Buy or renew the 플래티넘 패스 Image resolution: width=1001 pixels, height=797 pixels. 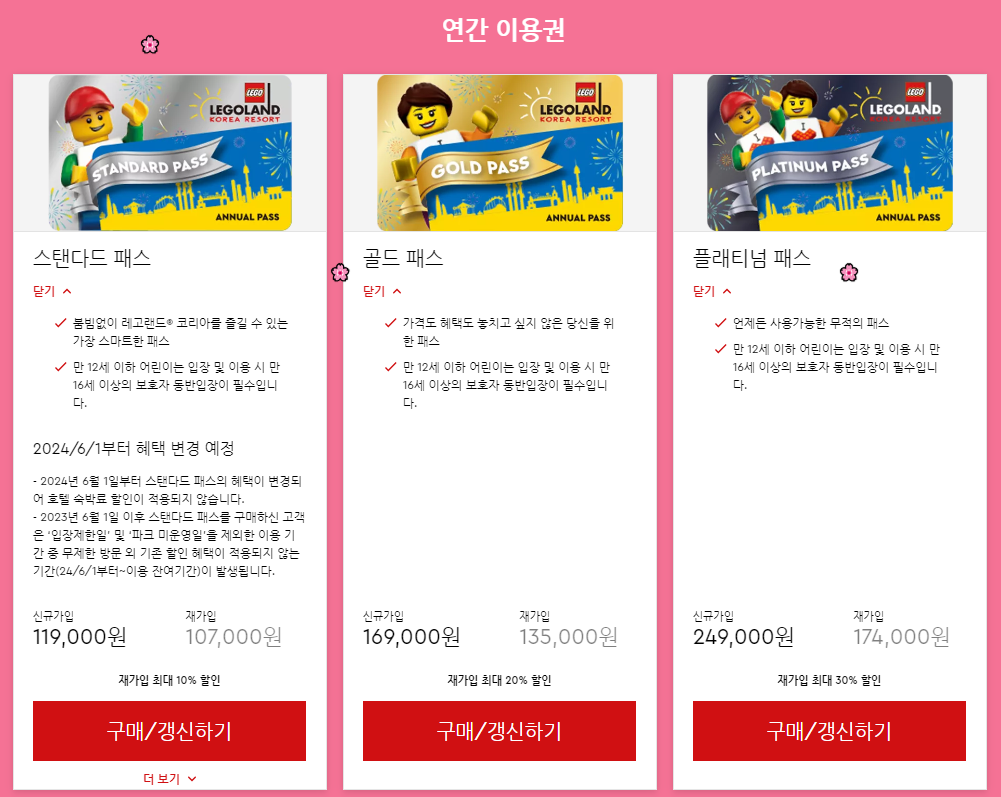829,731
